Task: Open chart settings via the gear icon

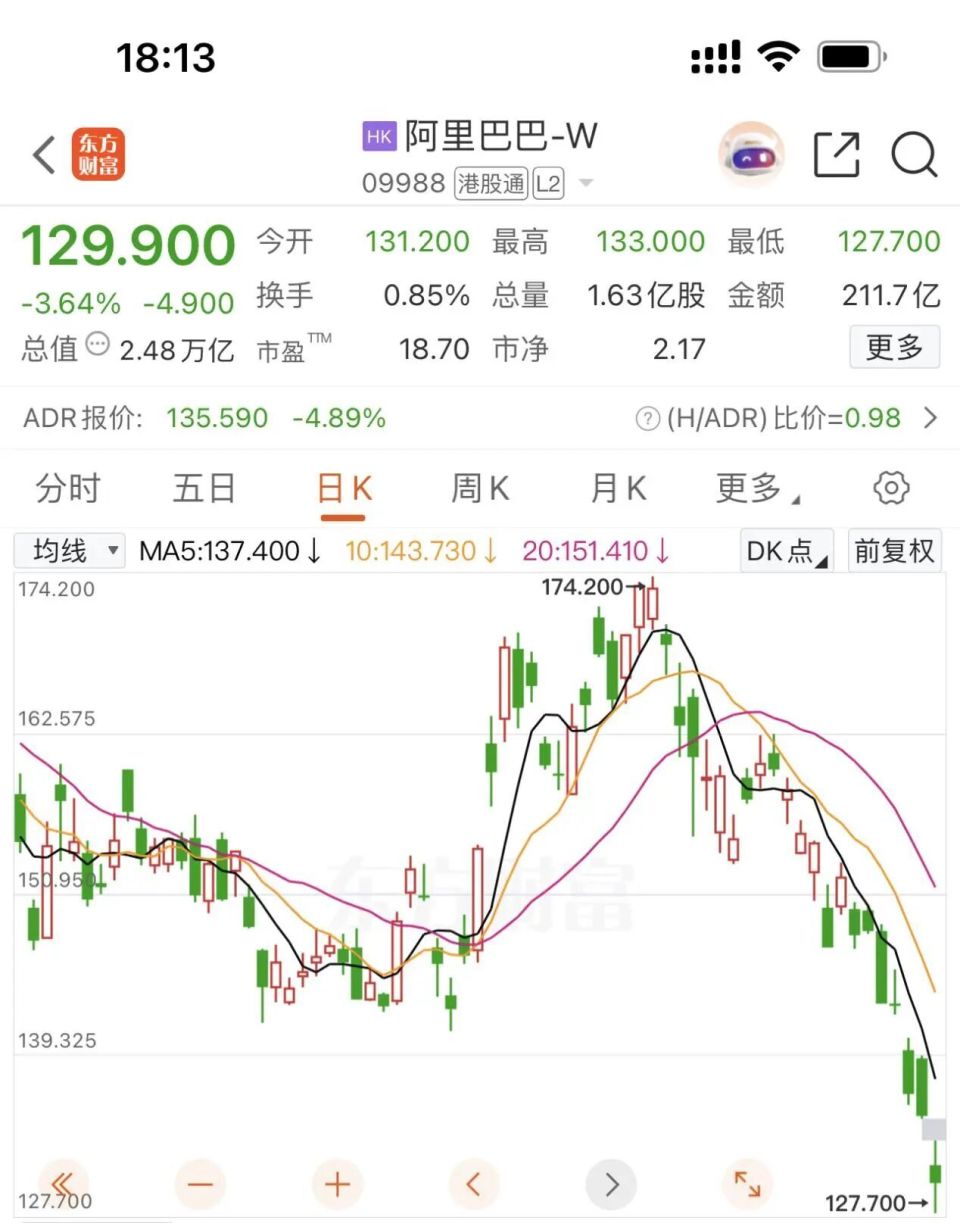Action: (891, 487)
